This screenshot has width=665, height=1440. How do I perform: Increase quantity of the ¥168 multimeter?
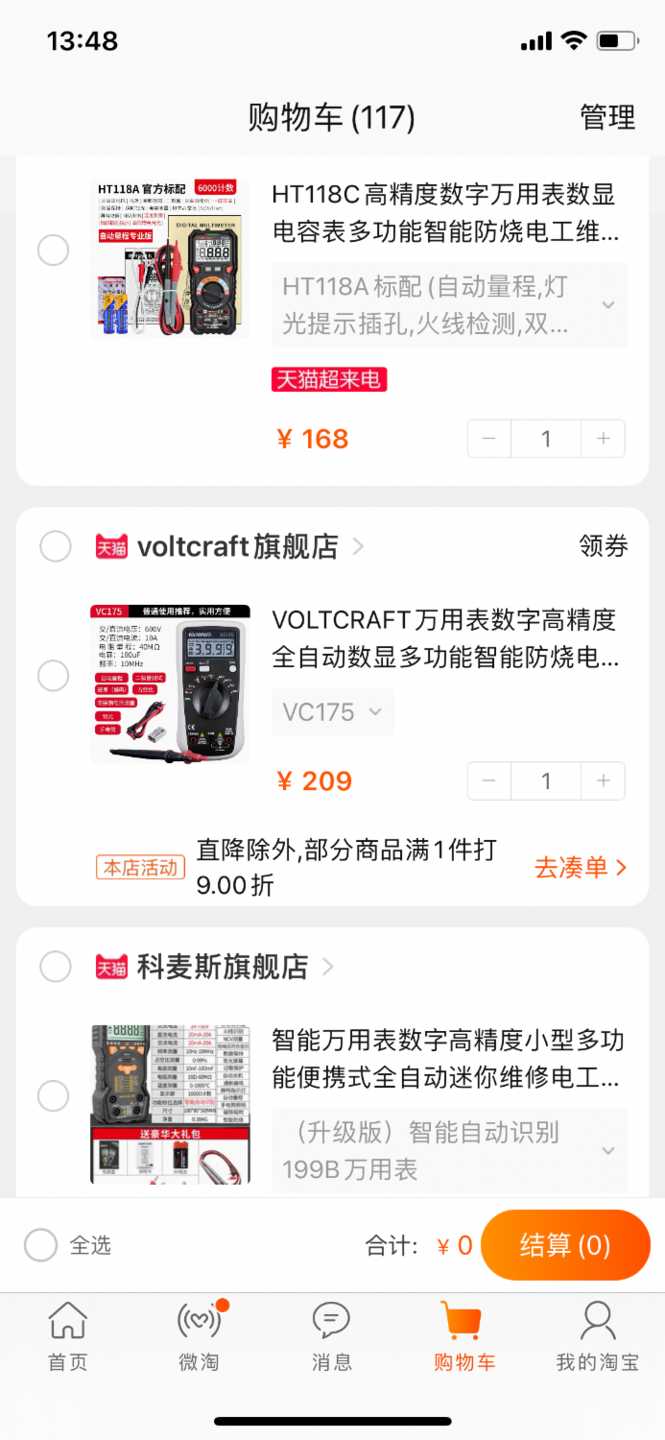tap(603, 439)
